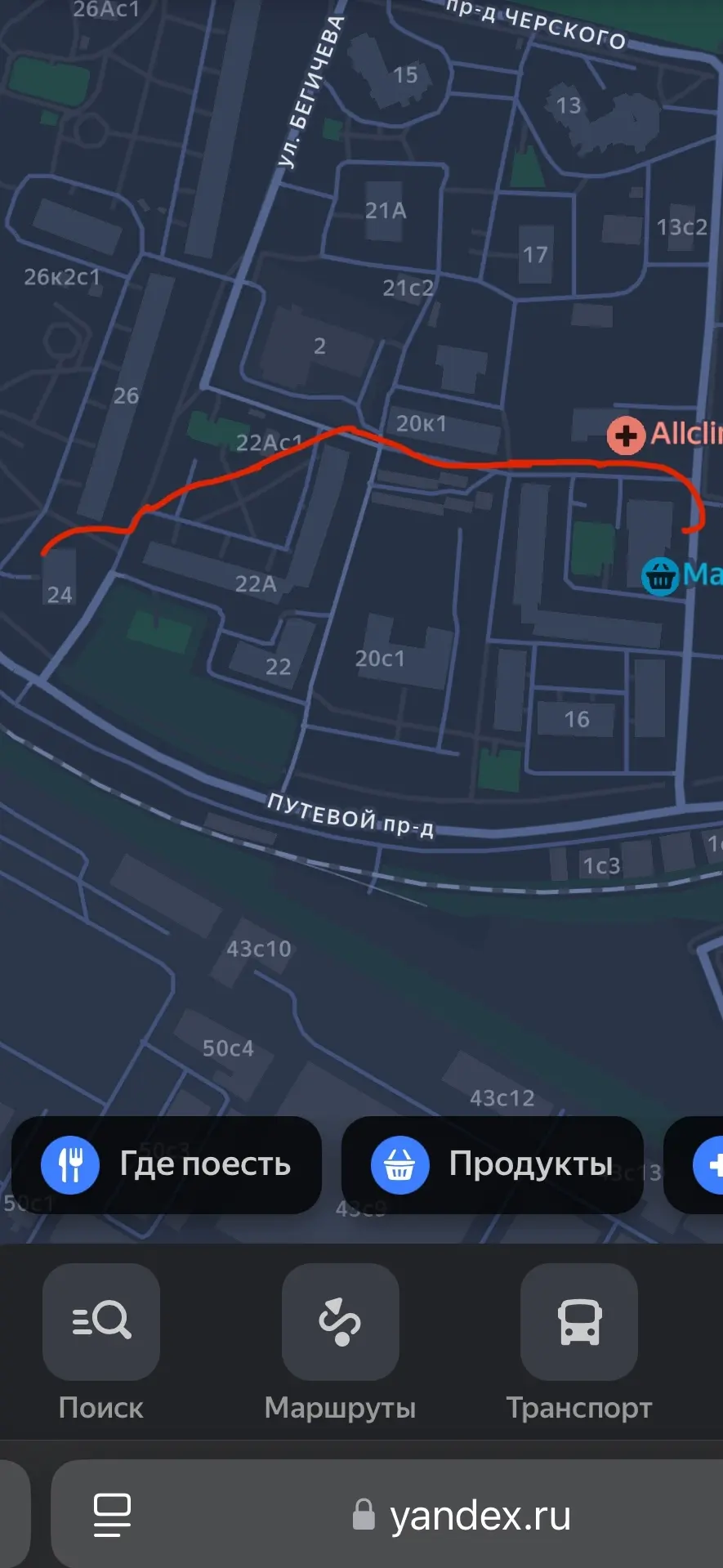723x1568 pixels.
Task: Open the browser page options icon
Action: point(113,1515)
